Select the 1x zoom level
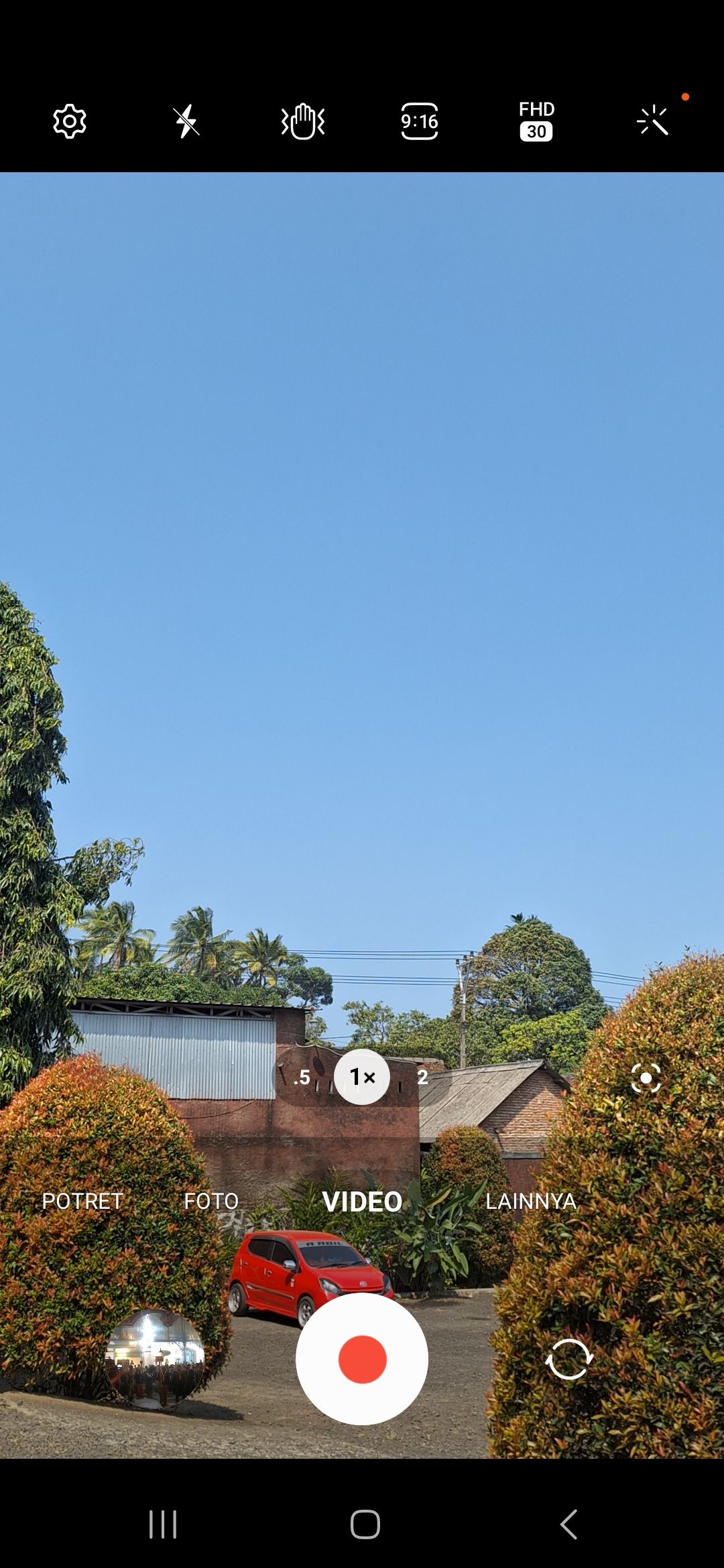 click(x=362, y=1077)
